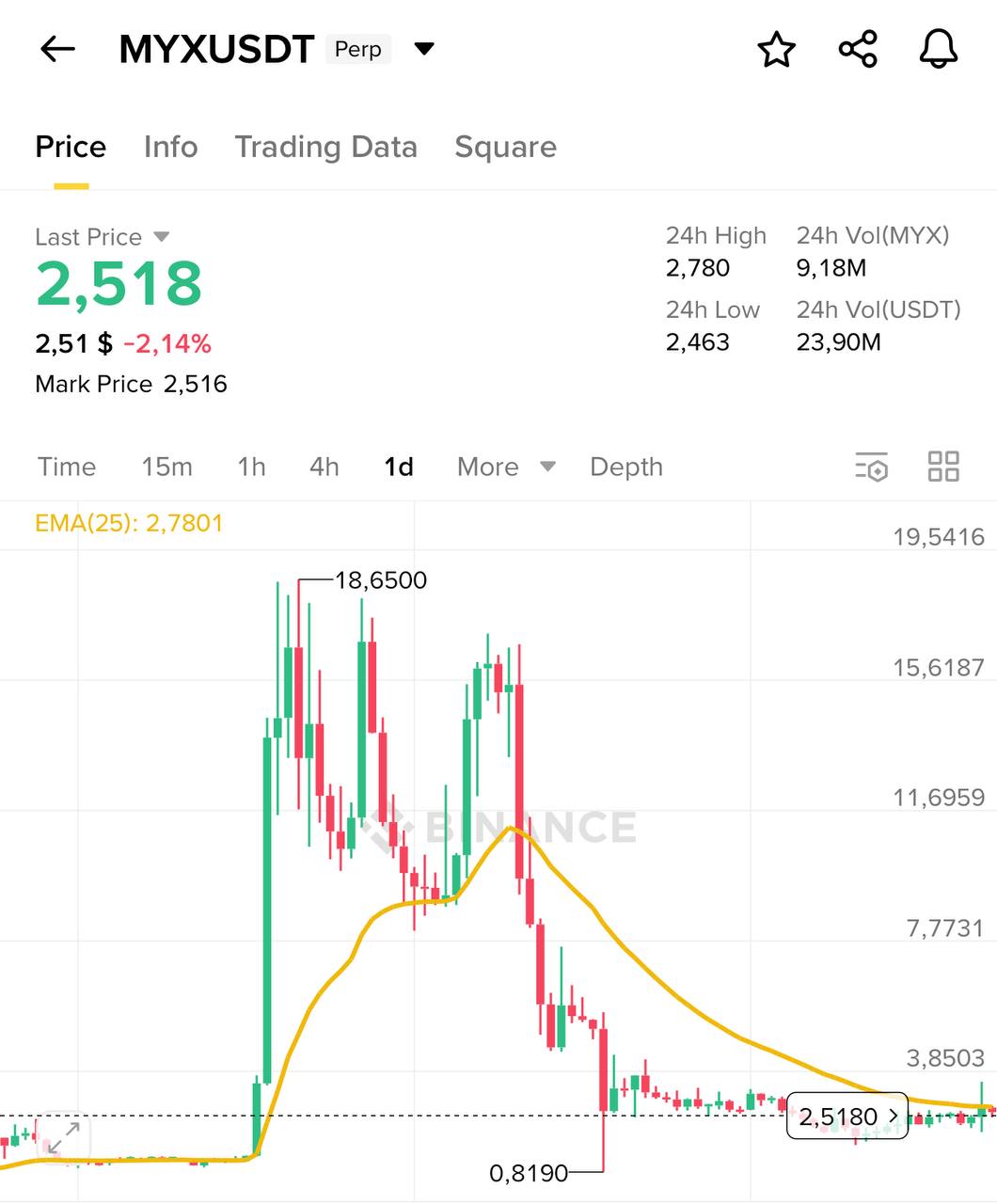
Task: Select the 1h chart interval
Action: coord(251,467)
